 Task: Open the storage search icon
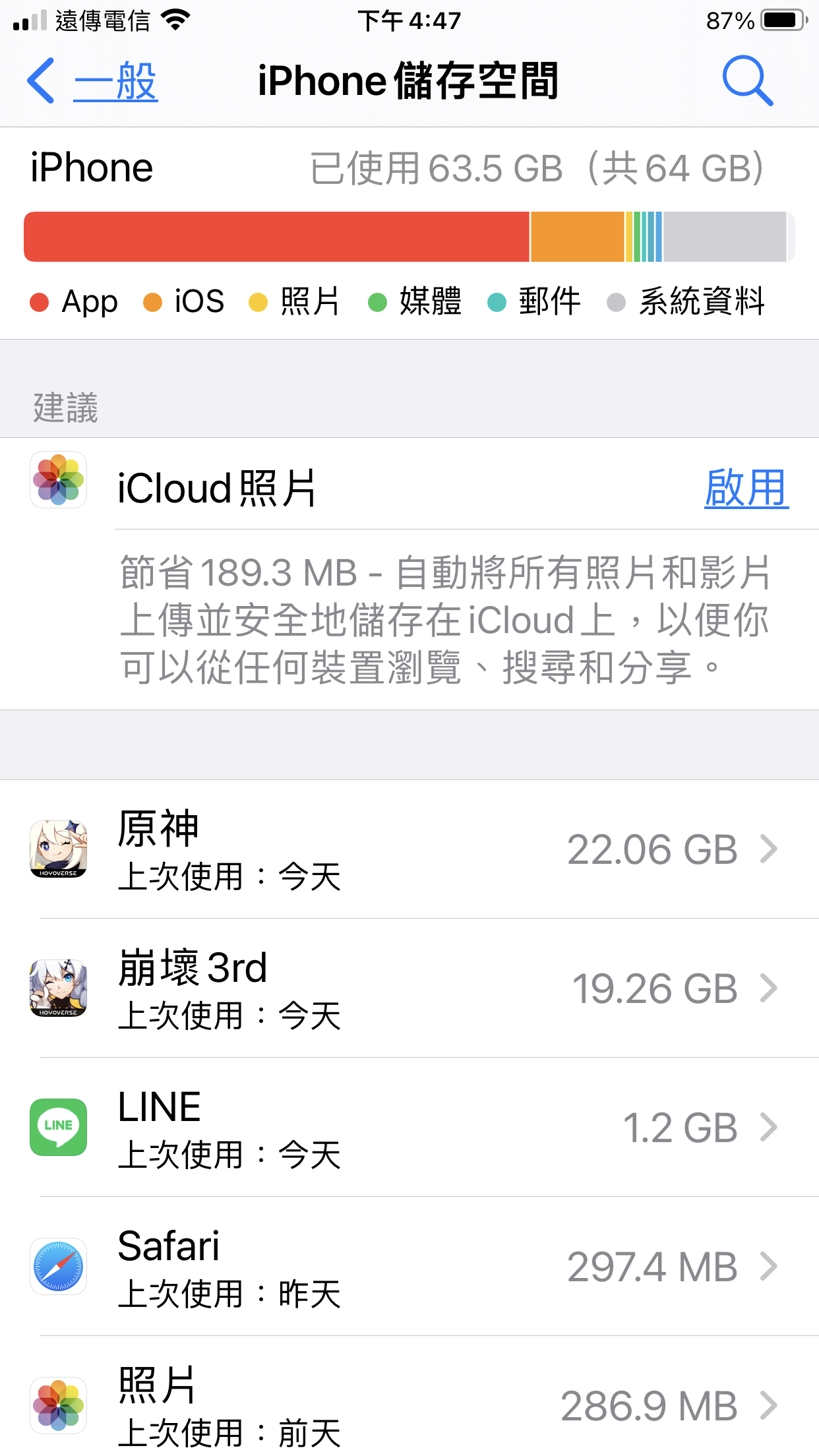click(x=747, y=81)
